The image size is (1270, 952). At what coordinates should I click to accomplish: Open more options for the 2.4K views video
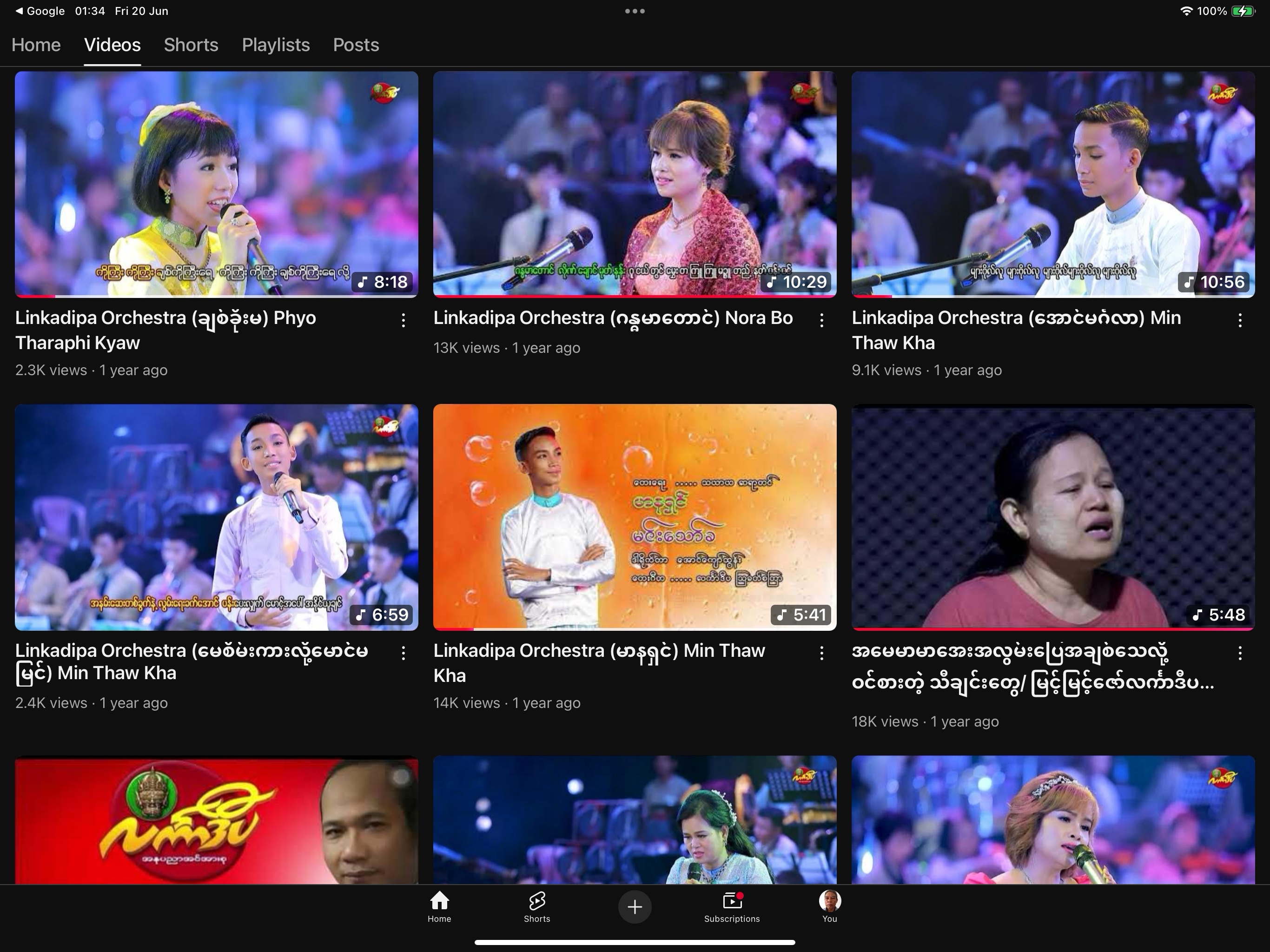point(403,653)
